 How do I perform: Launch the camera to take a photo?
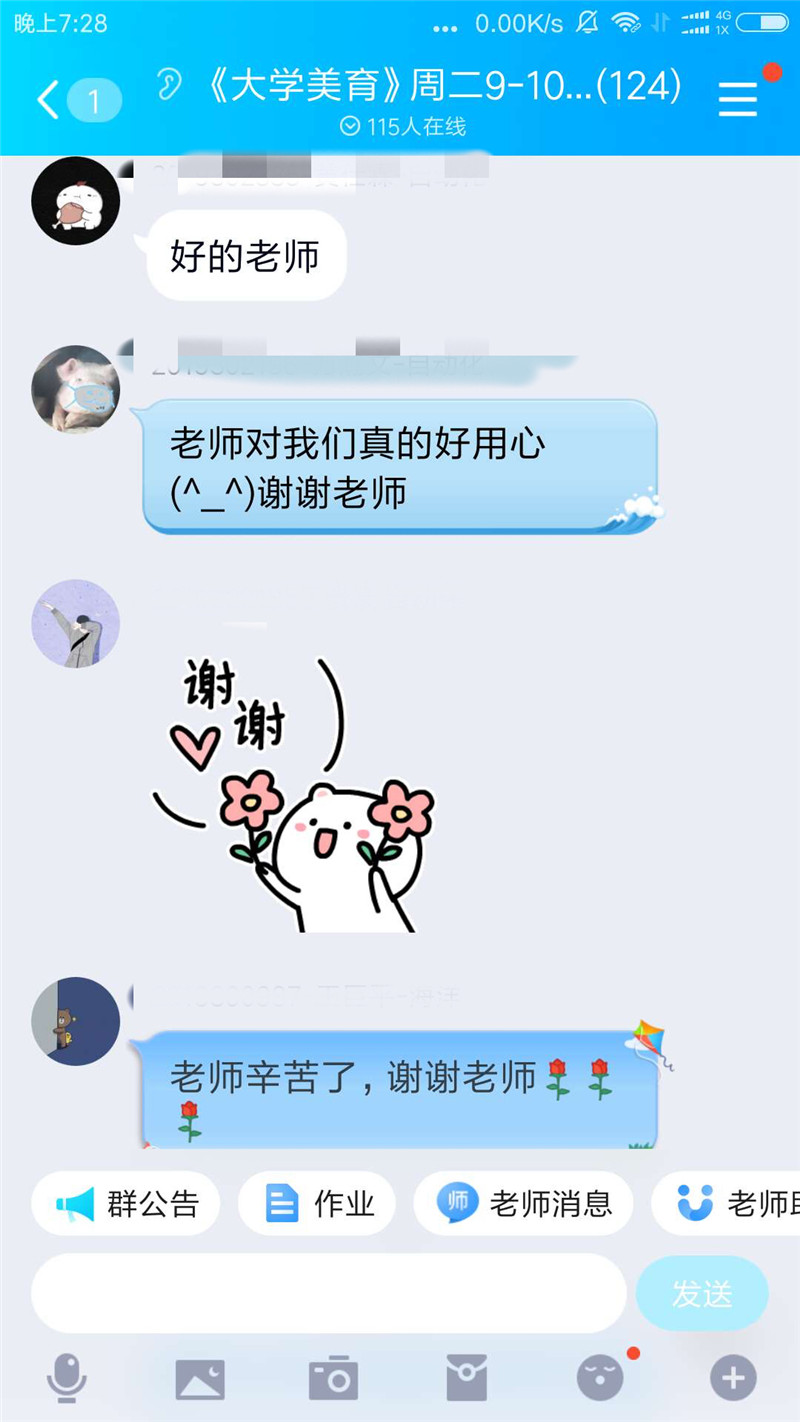[333, 1380]
